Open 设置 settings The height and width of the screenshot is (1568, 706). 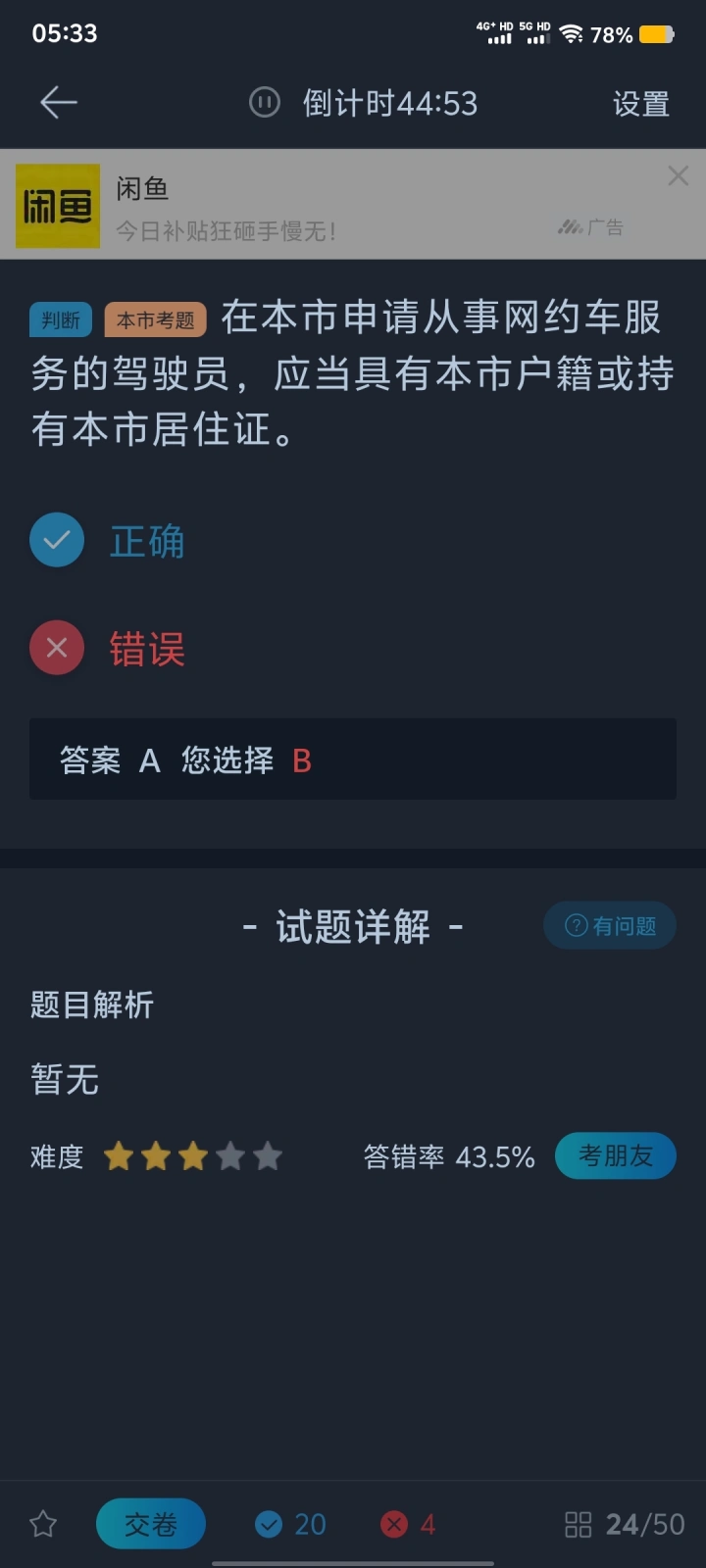pos(640,103)
